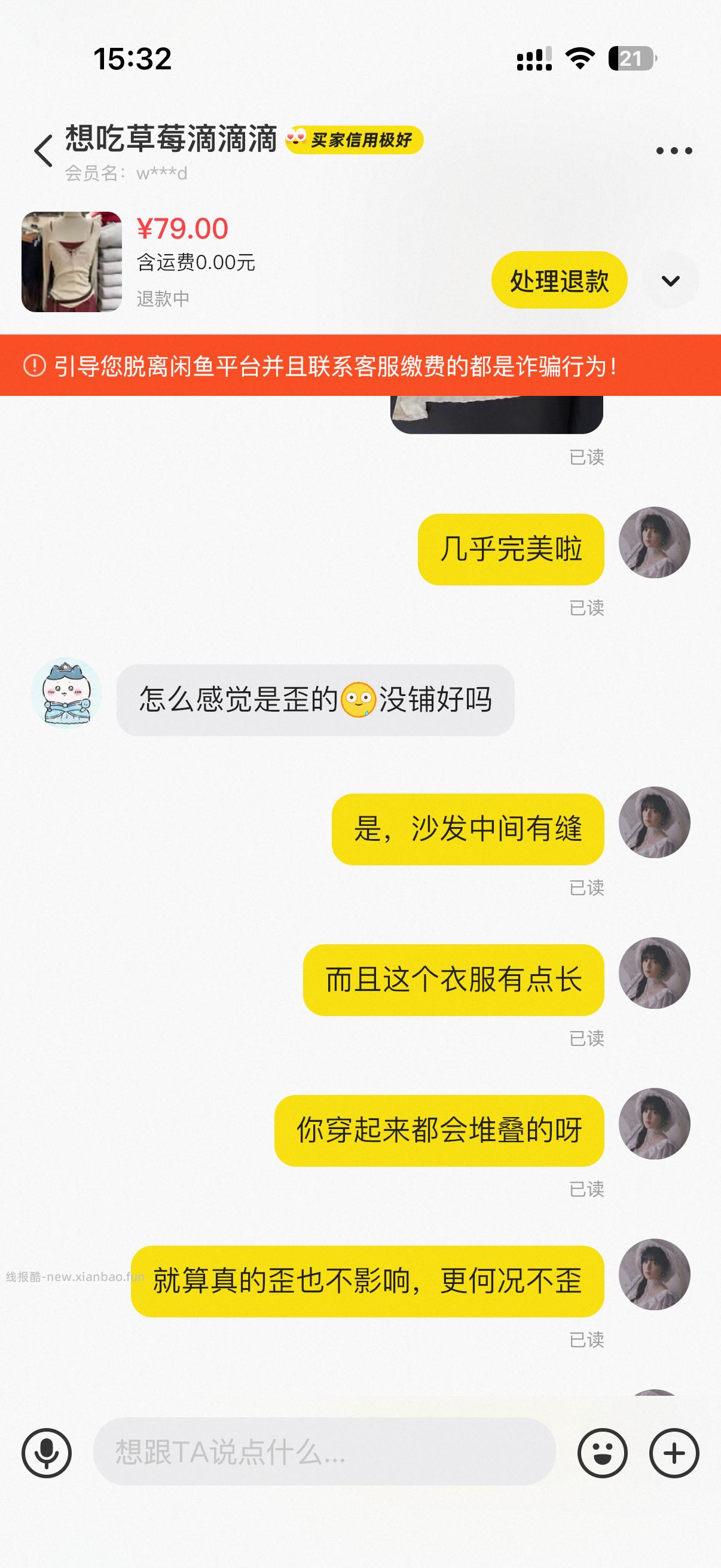Viewport: 721px width, 1568px height.
Task: Expand the order details chevron
Action: point(670,281)
